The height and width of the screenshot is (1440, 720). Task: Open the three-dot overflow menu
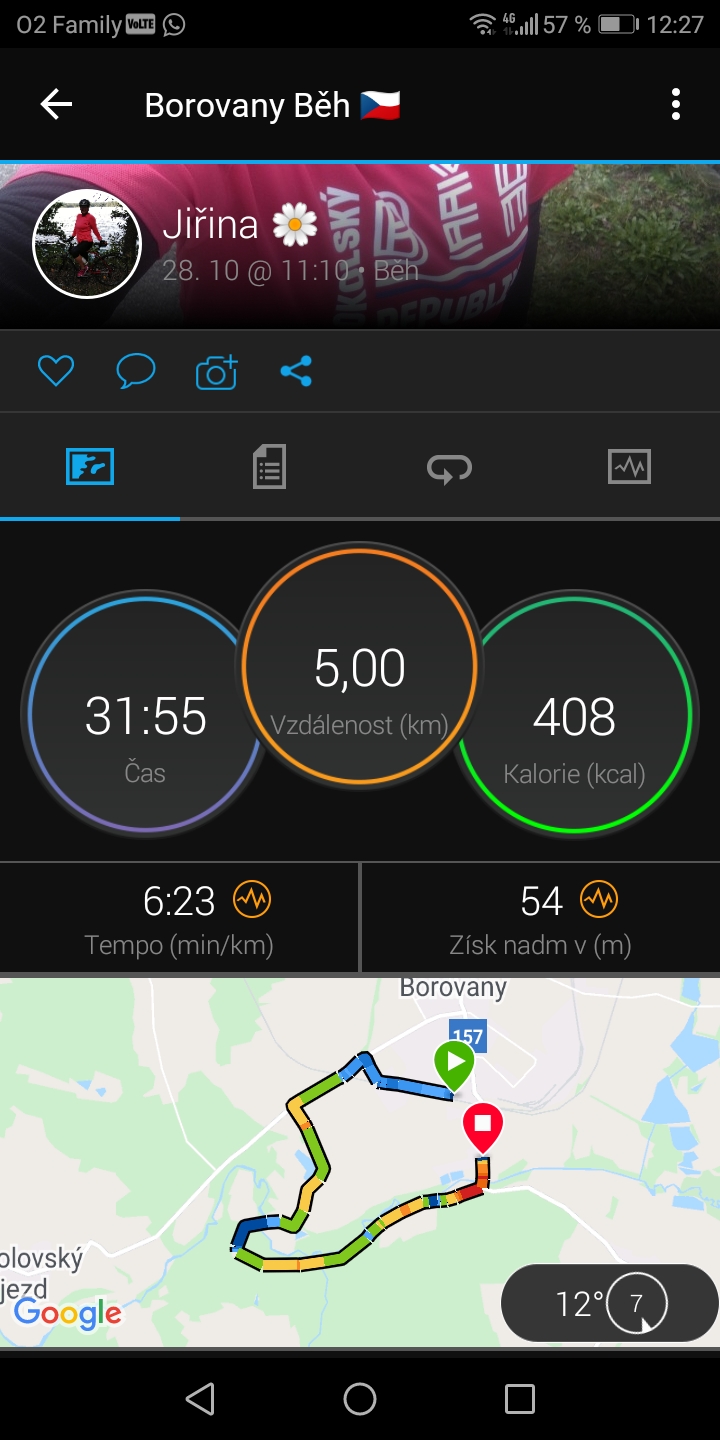(676, 104)
